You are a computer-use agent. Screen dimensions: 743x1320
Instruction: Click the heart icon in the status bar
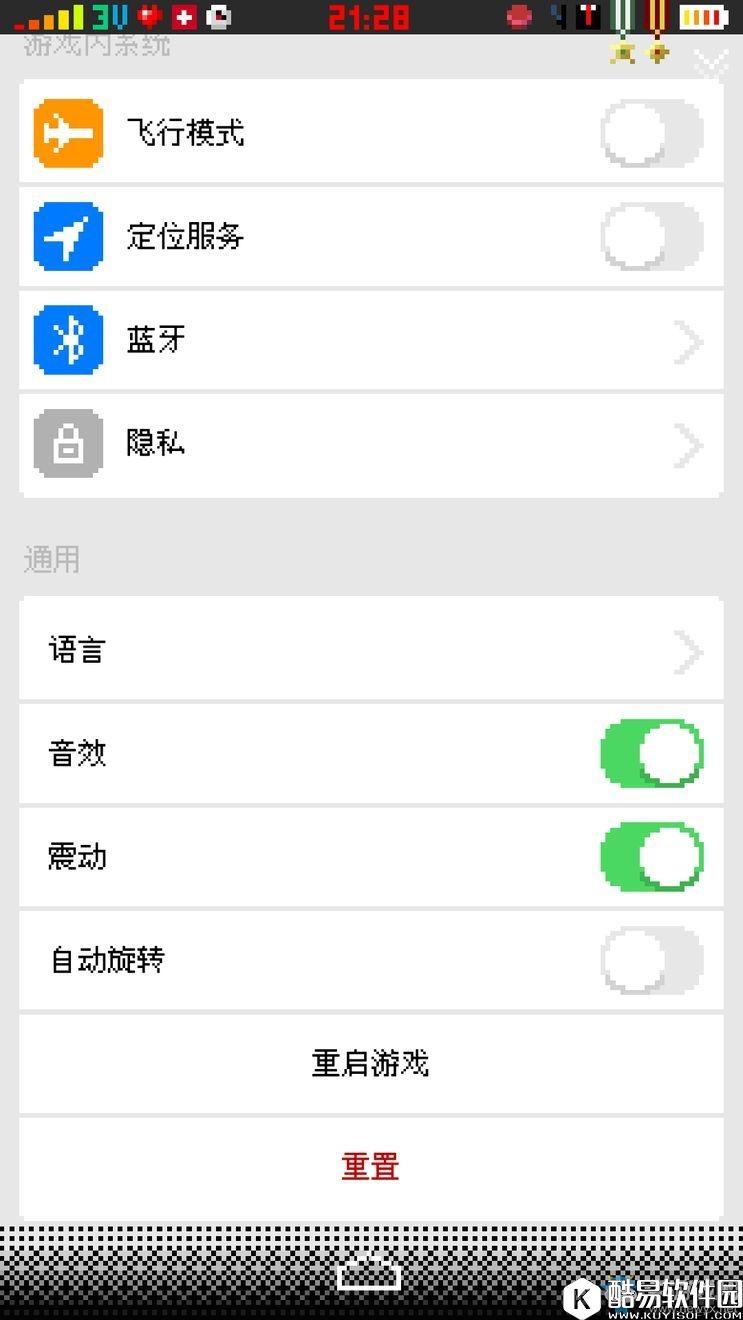tap(148, 15)
